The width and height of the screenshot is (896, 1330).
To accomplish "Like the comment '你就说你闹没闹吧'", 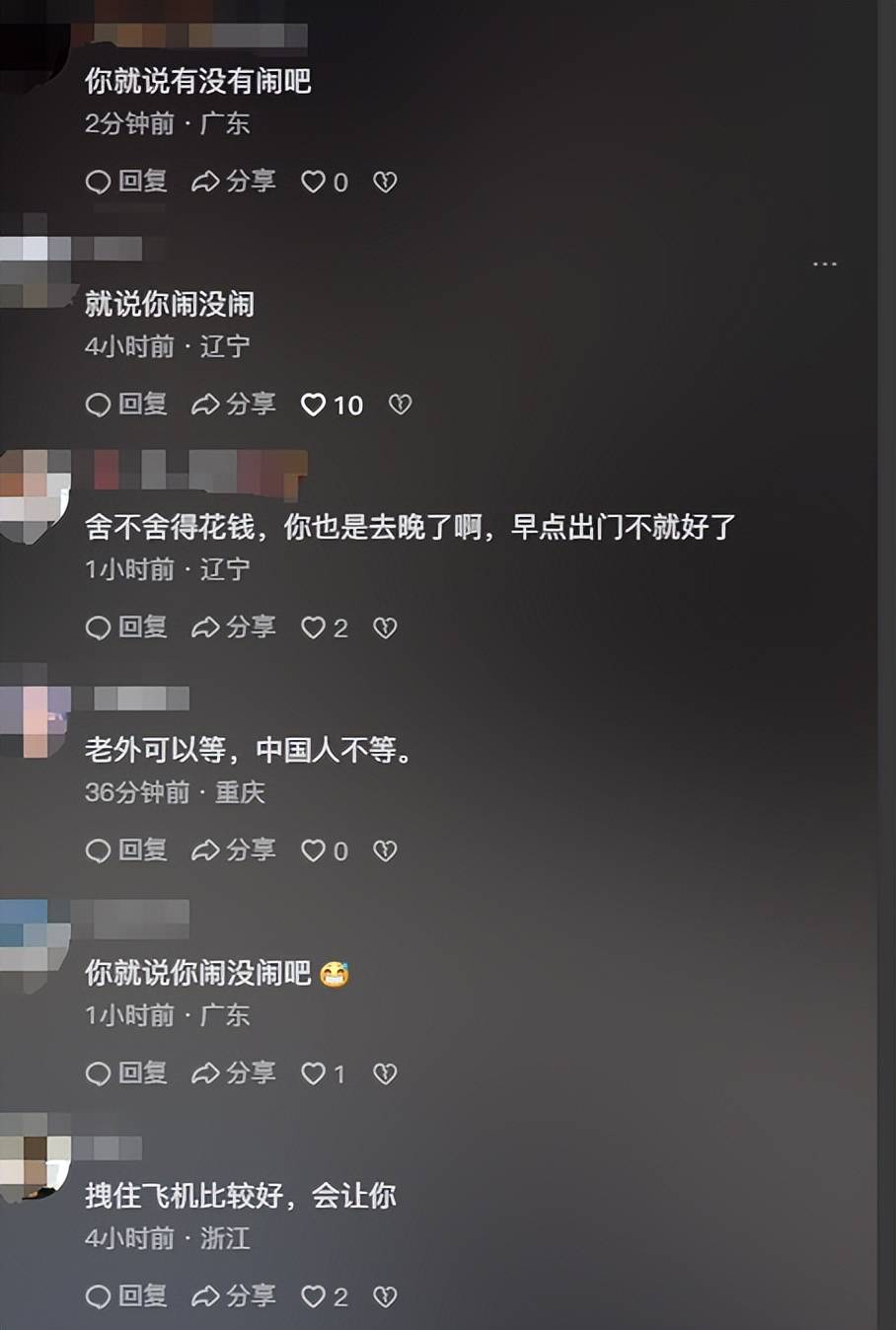I will coord(314,1073).
